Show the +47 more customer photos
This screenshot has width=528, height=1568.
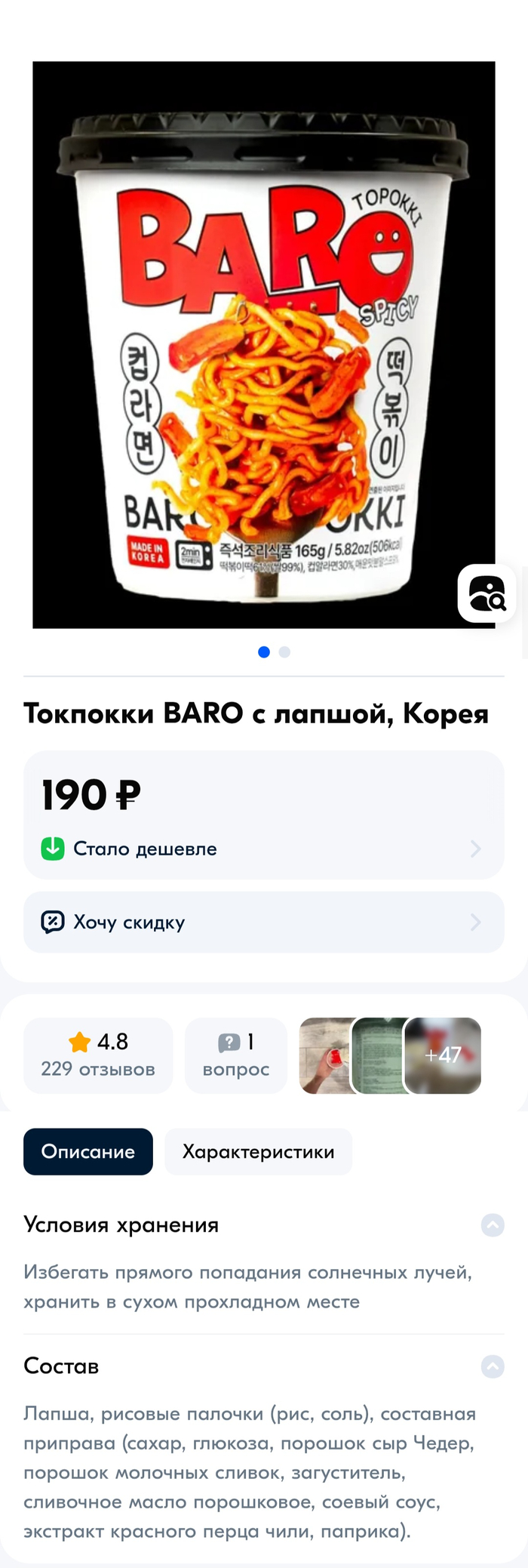pyautogui.click(x=444, y=1055)
